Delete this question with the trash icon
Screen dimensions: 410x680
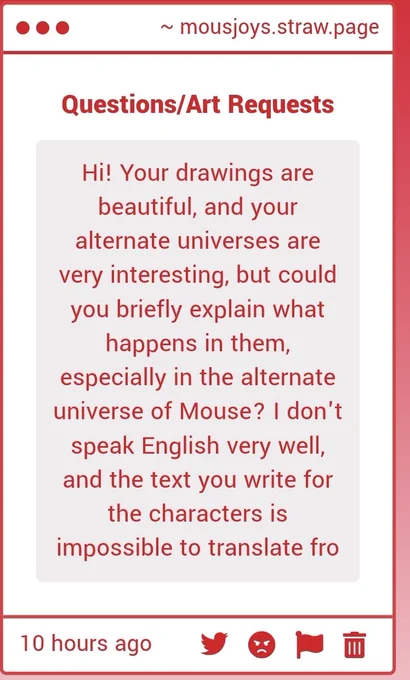[354, 645]
